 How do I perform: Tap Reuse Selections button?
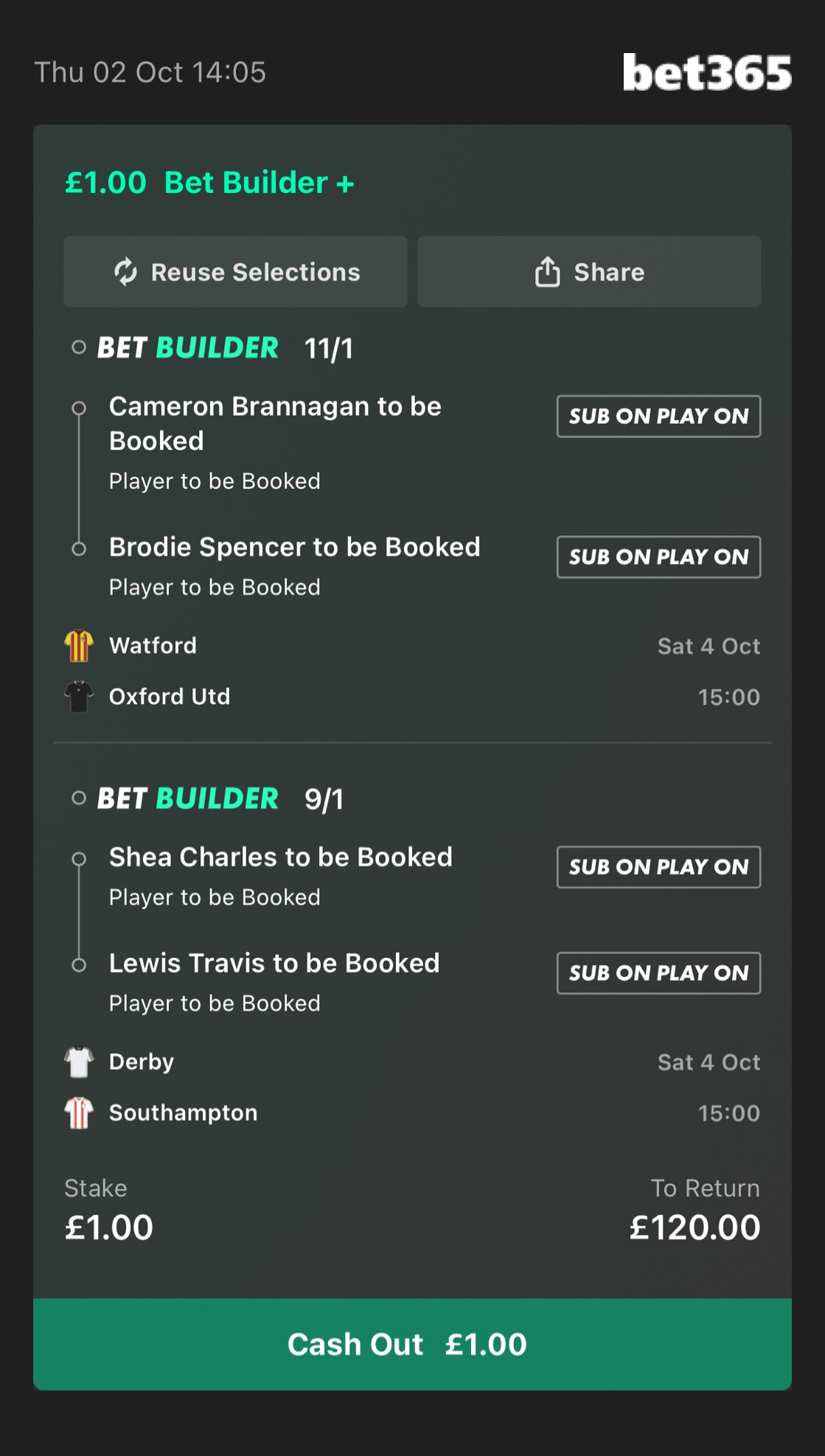click(x=235, y=272)
